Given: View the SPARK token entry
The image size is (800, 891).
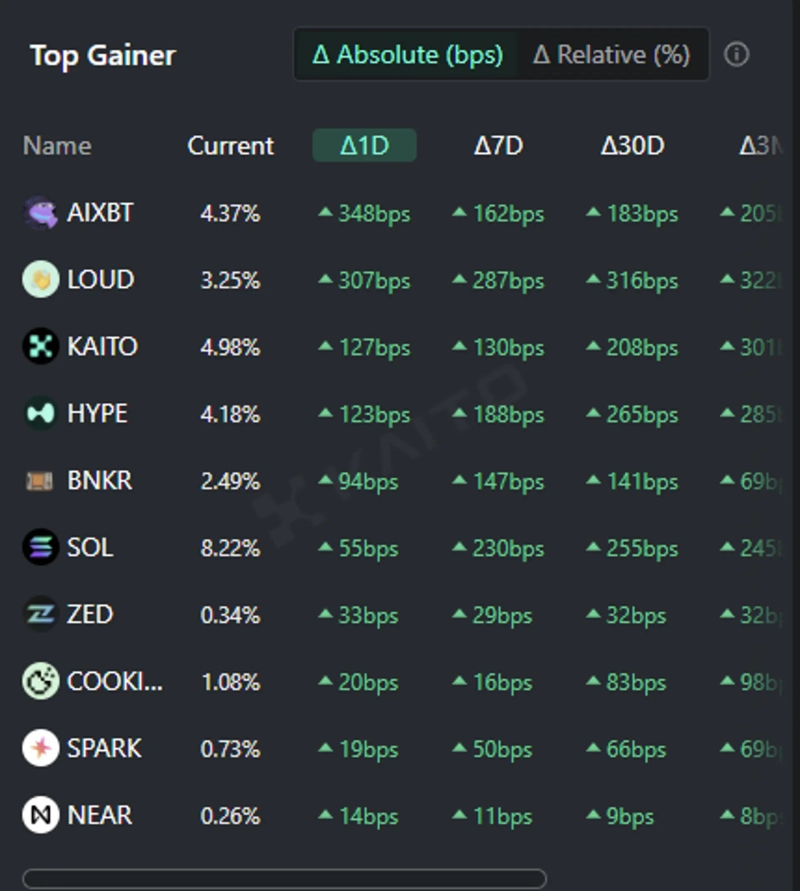Looking at the screenshot, I should pyautogui.click(x=103, y=749).
